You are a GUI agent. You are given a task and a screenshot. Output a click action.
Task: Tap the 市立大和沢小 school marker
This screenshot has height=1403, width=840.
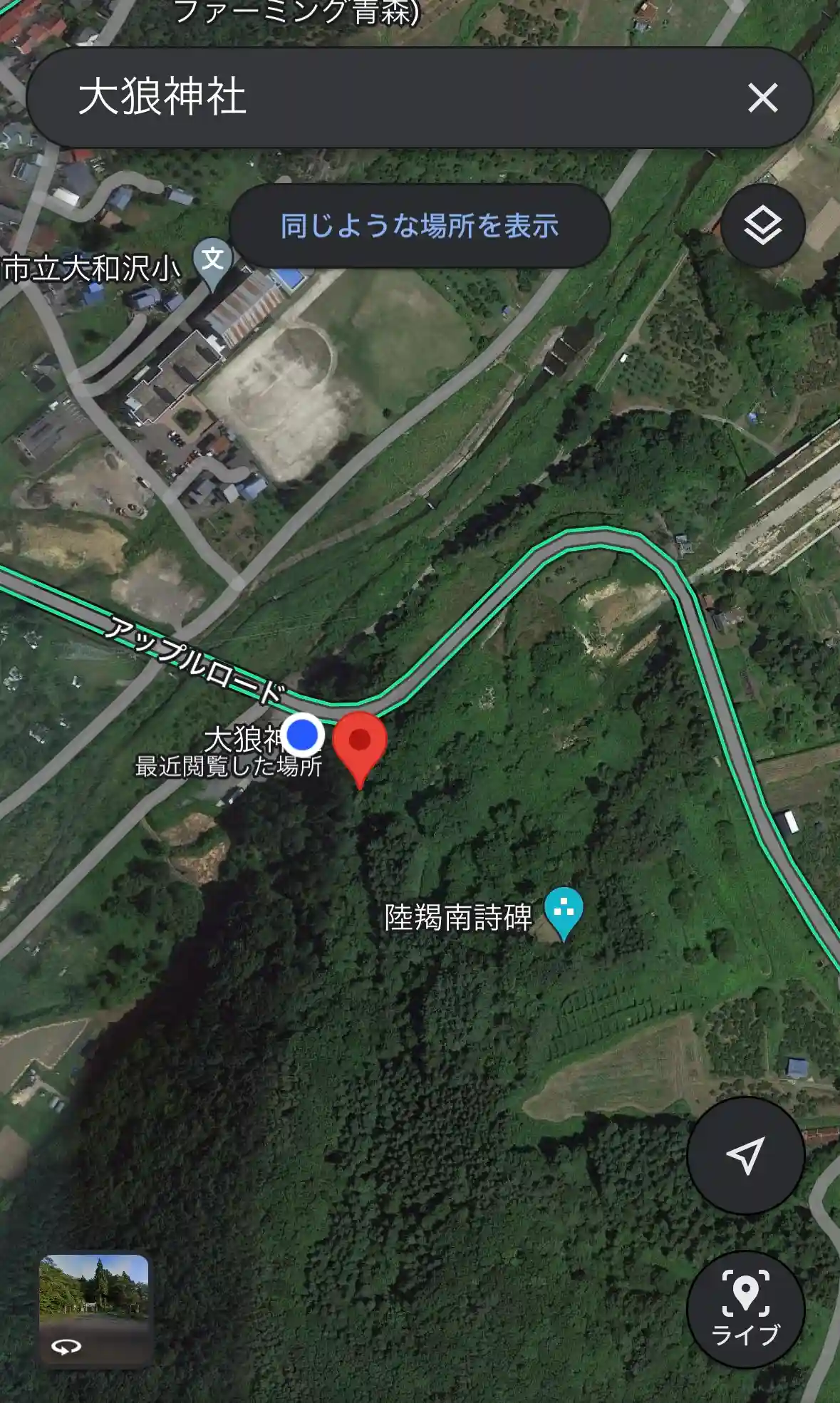[213, 262]
